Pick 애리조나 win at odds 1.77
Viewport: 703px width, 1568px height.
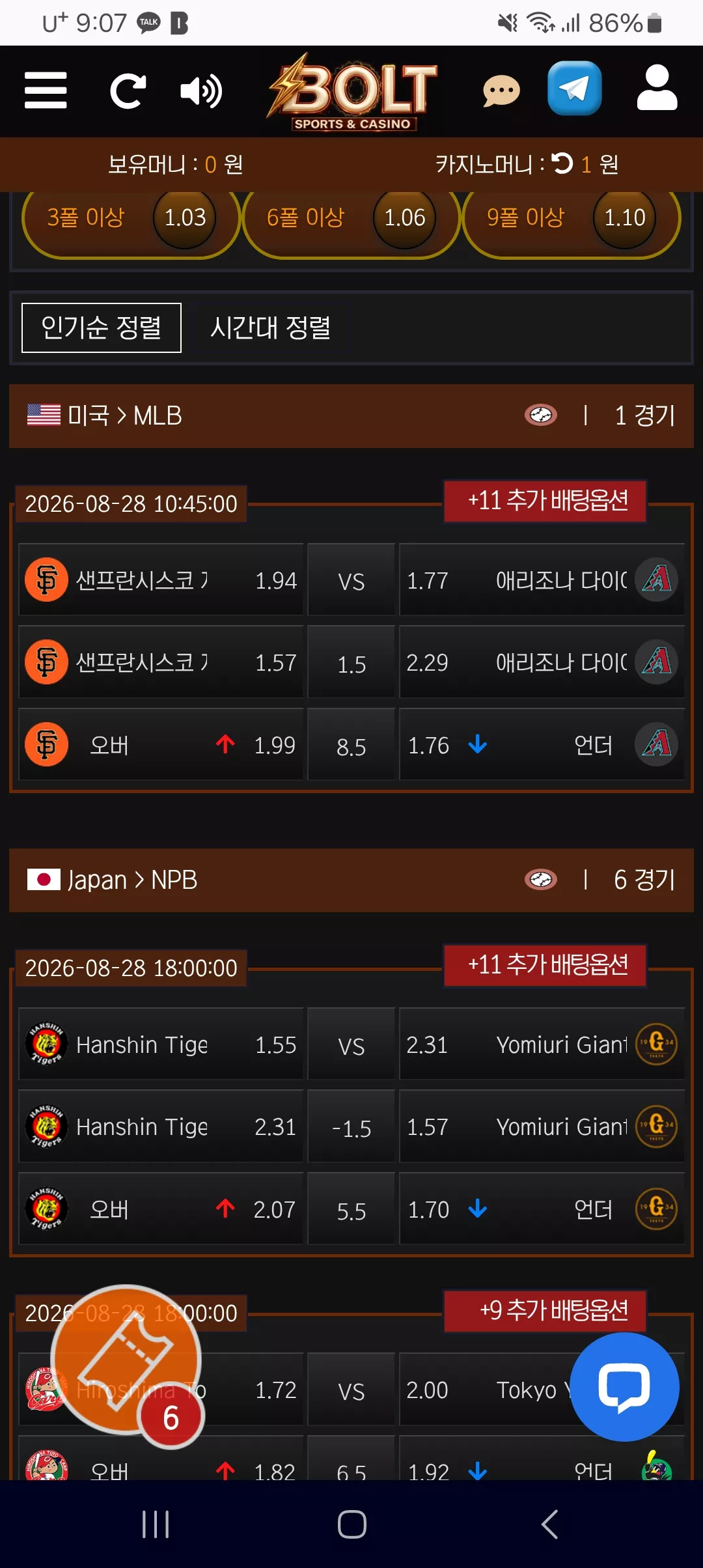pyautogui.click(x=542, y=580)
